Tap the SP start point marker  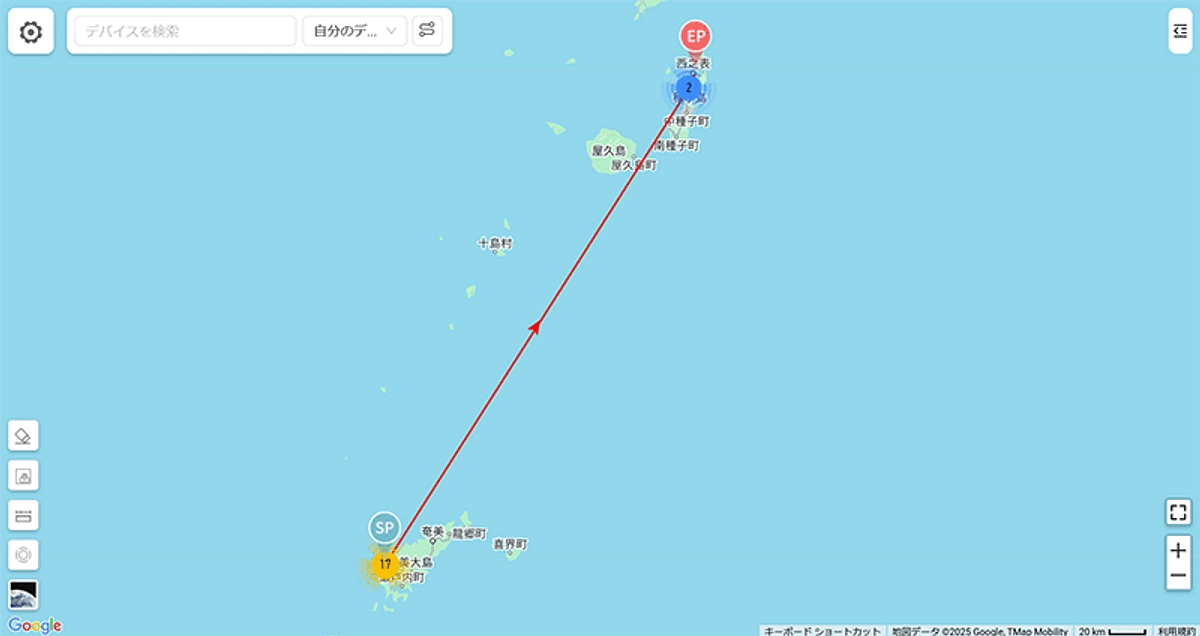384,526
